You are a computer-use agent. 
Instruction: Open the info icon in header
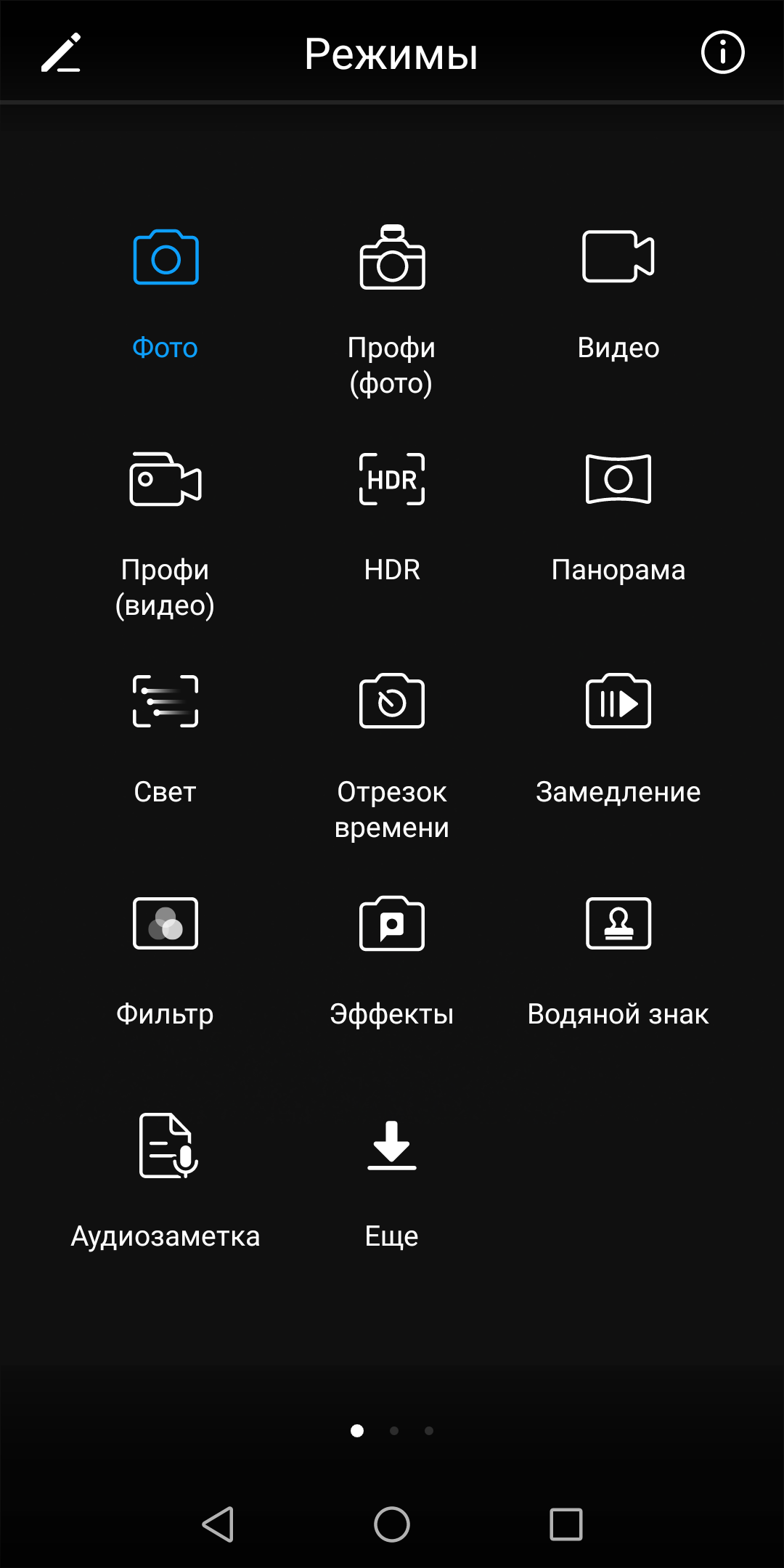[x=722, y=52]
